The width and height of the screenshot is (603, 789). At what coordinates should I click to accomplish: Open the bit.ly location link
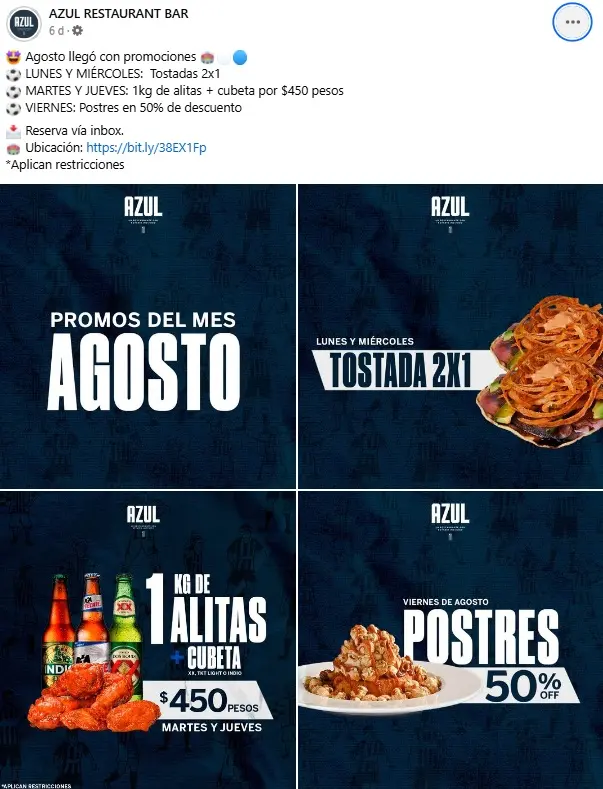point(146,147)
